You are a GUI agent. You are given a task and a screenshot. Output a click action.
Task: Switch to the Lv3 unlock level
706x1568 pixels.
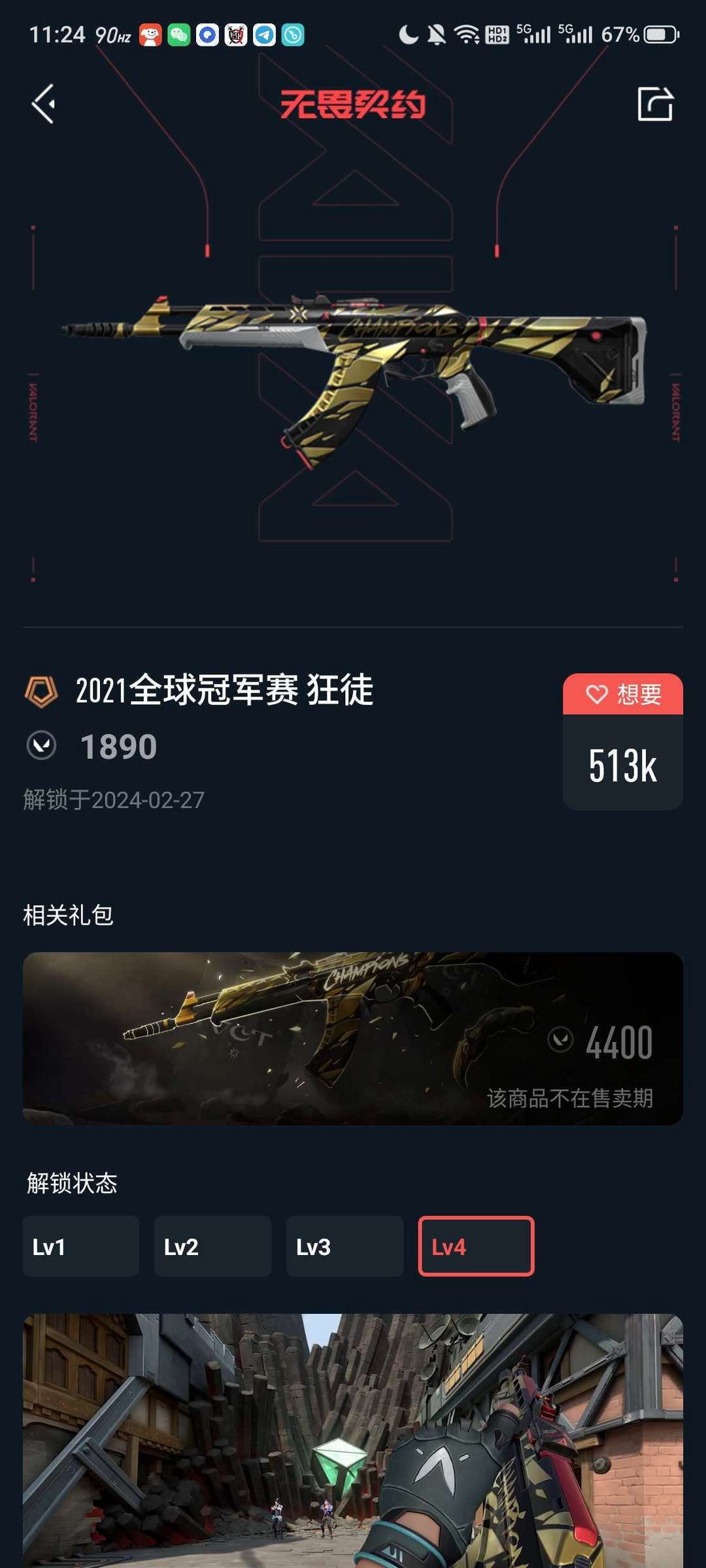(x=345, y=1246)
